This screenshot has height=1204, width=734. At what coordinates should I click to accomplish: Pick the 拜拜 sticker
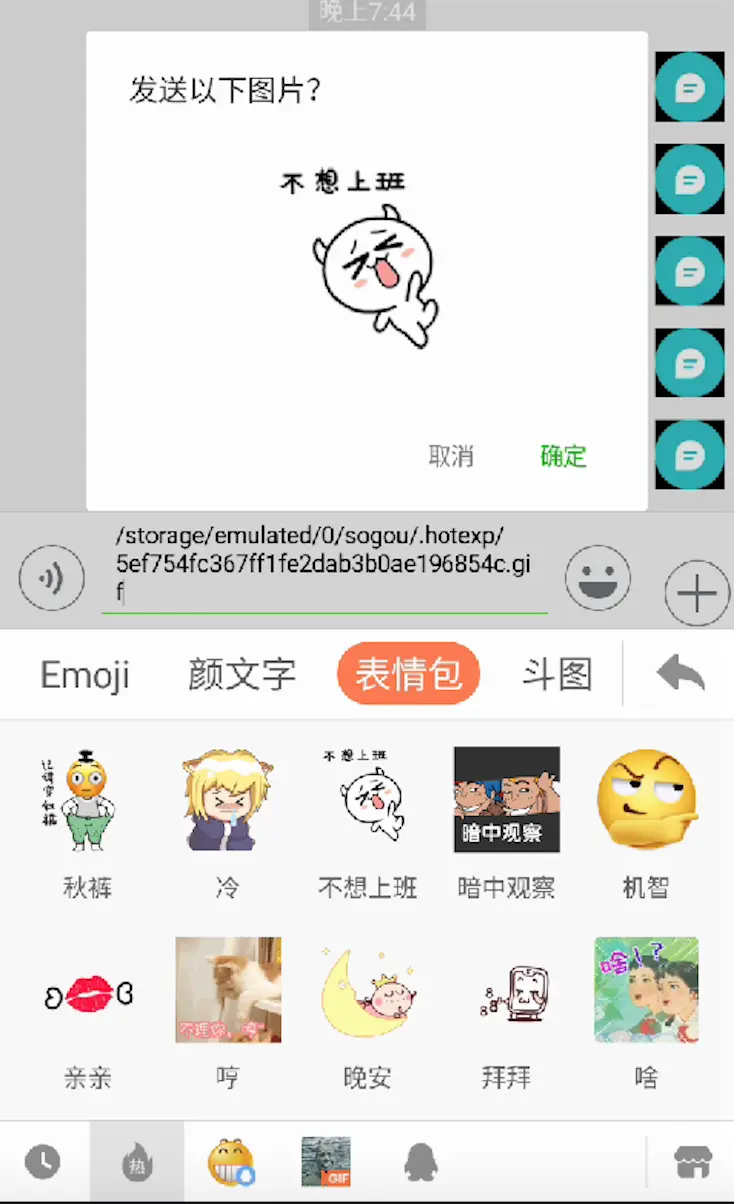point(506,992)
